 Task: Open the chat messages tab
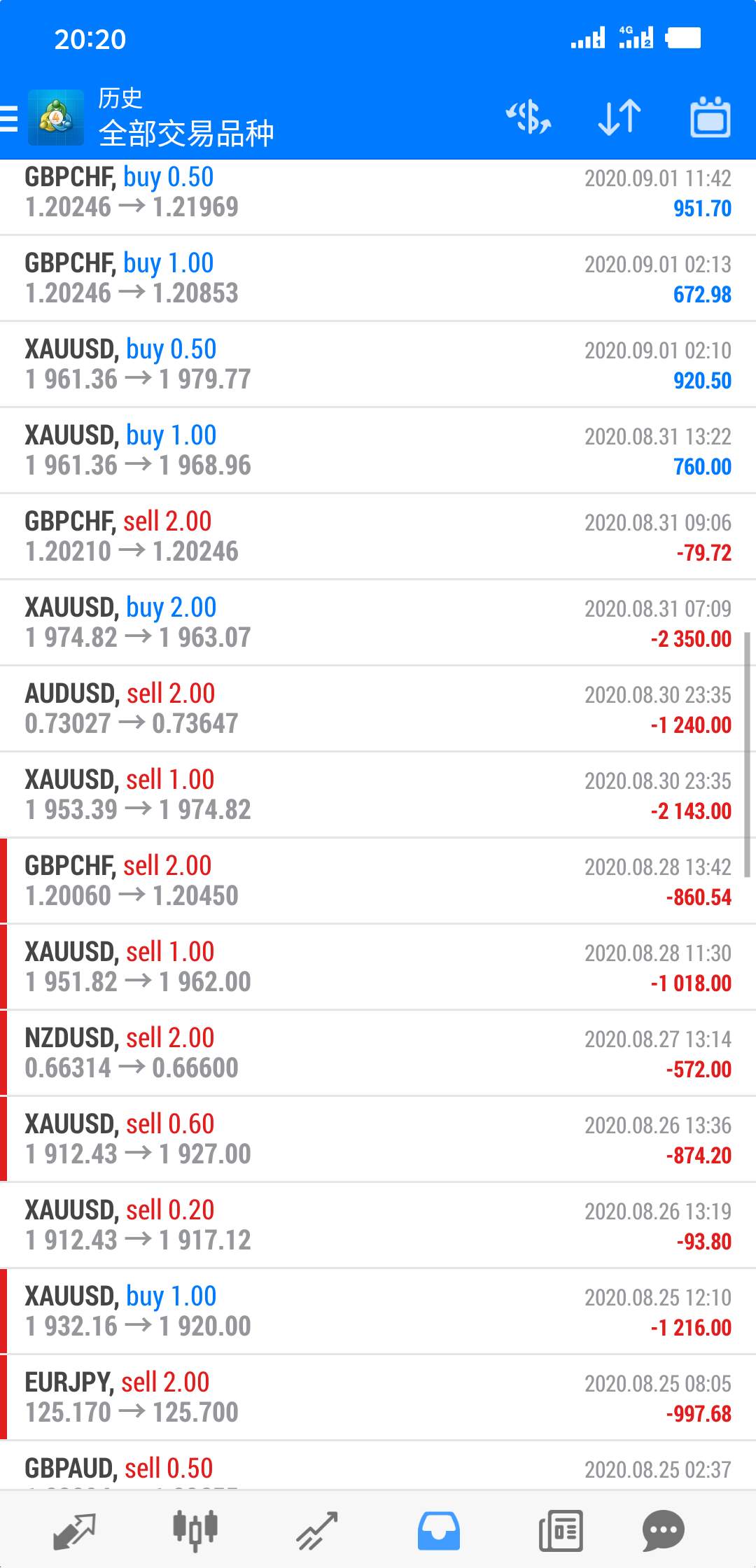[x=662, y=1531]
